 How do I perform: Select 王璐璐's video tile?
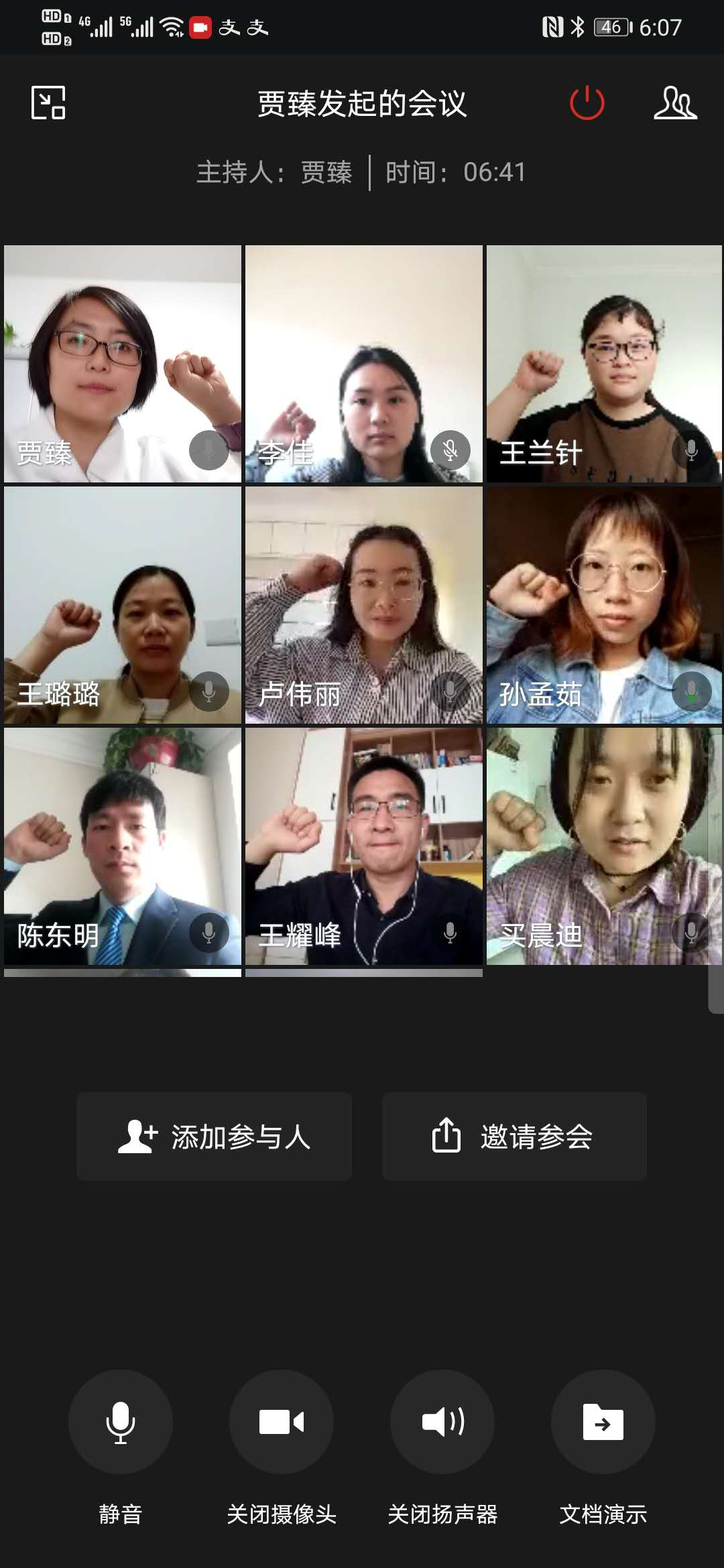pos(123,605)
